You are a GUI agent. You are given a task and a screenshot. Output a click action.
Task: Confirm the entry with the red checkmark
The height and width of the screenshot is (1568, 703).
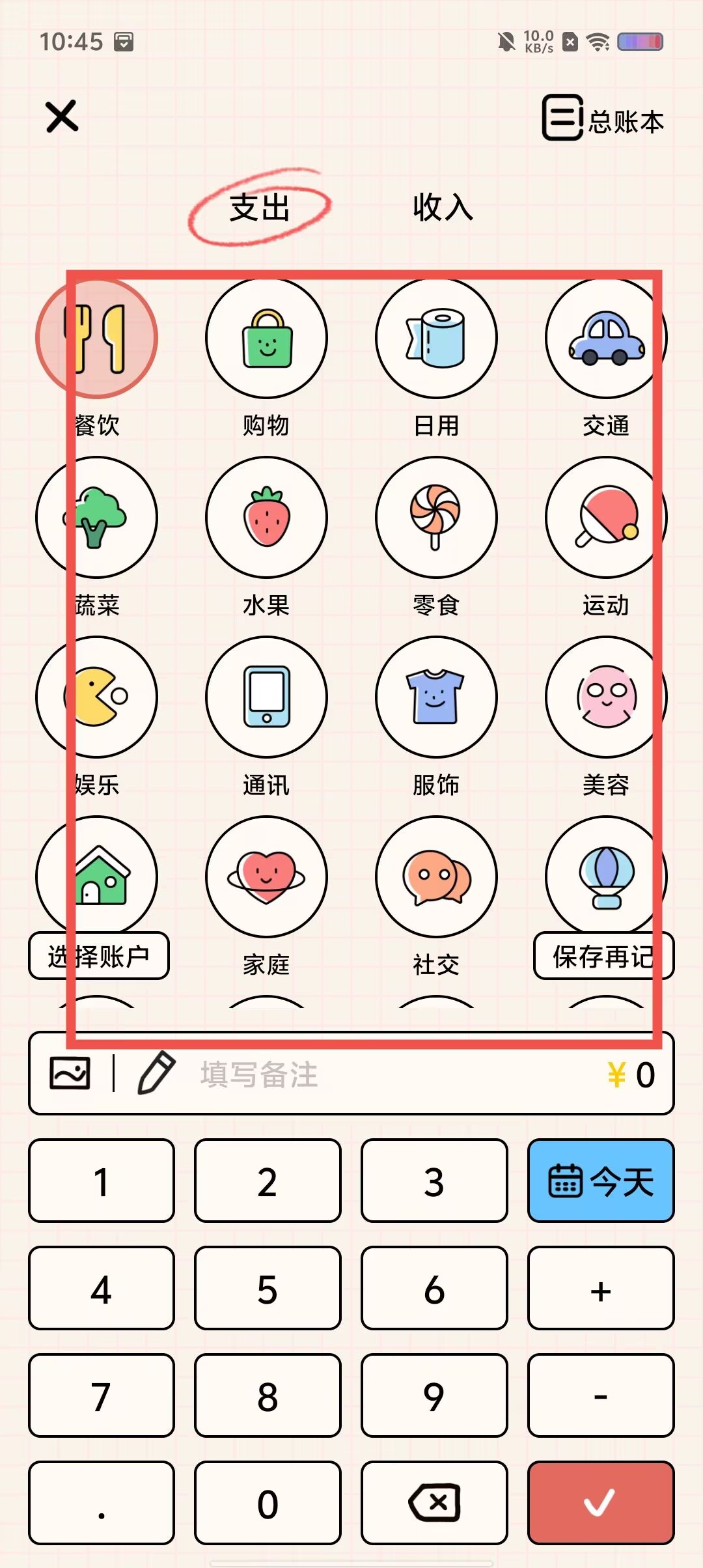(601, 1503)
